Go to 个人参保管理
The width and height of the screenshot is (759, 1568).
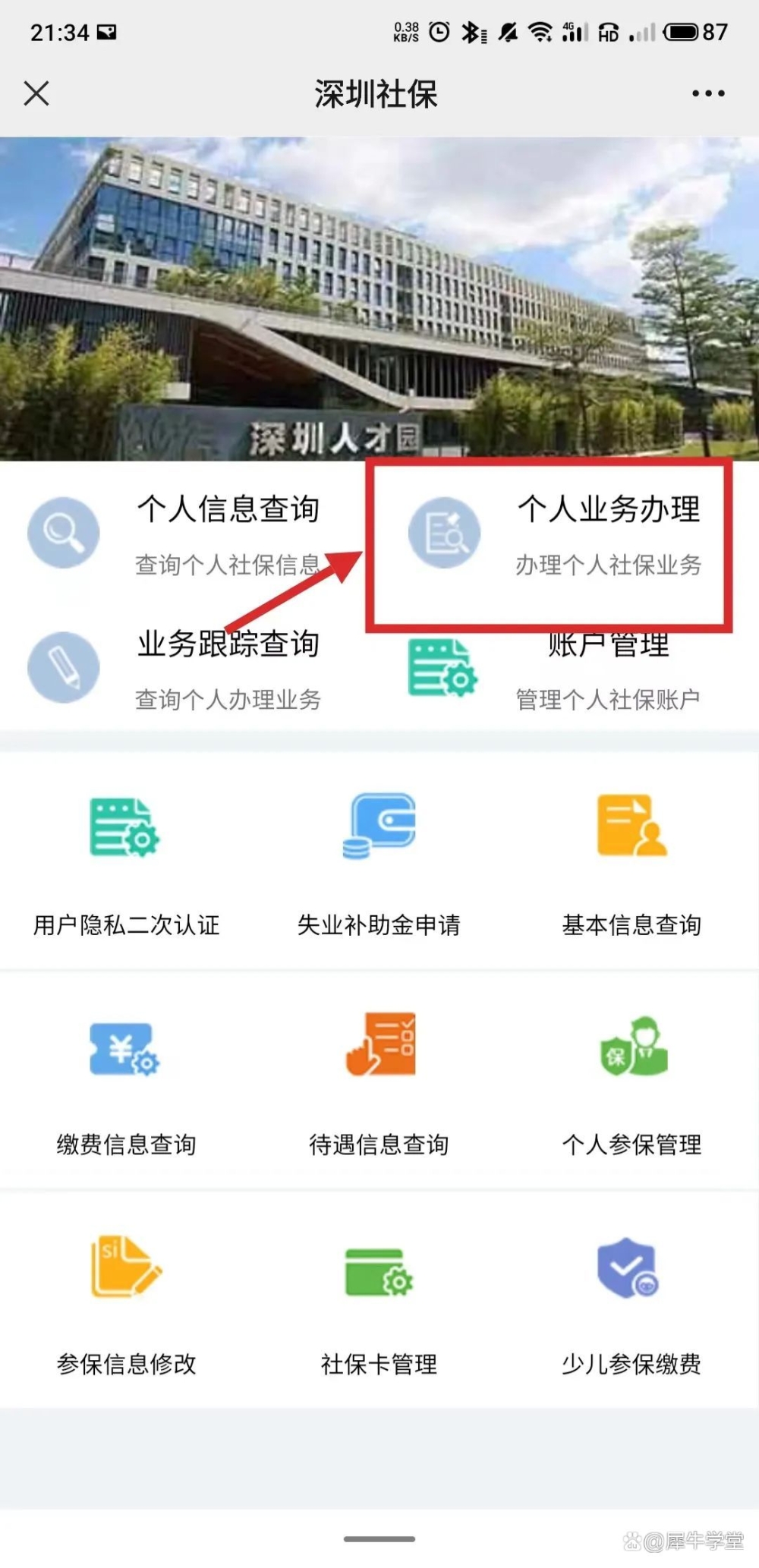point(631,1082)
